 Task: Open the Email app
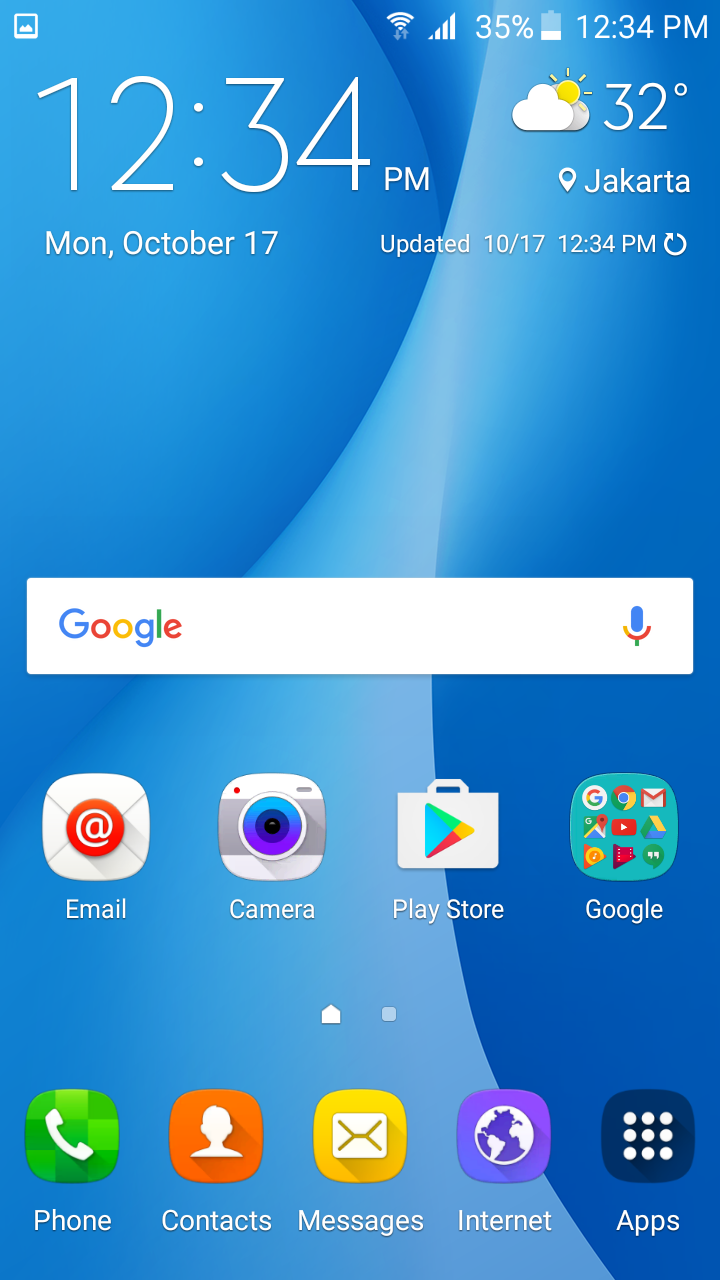click(x=96, y=828)
